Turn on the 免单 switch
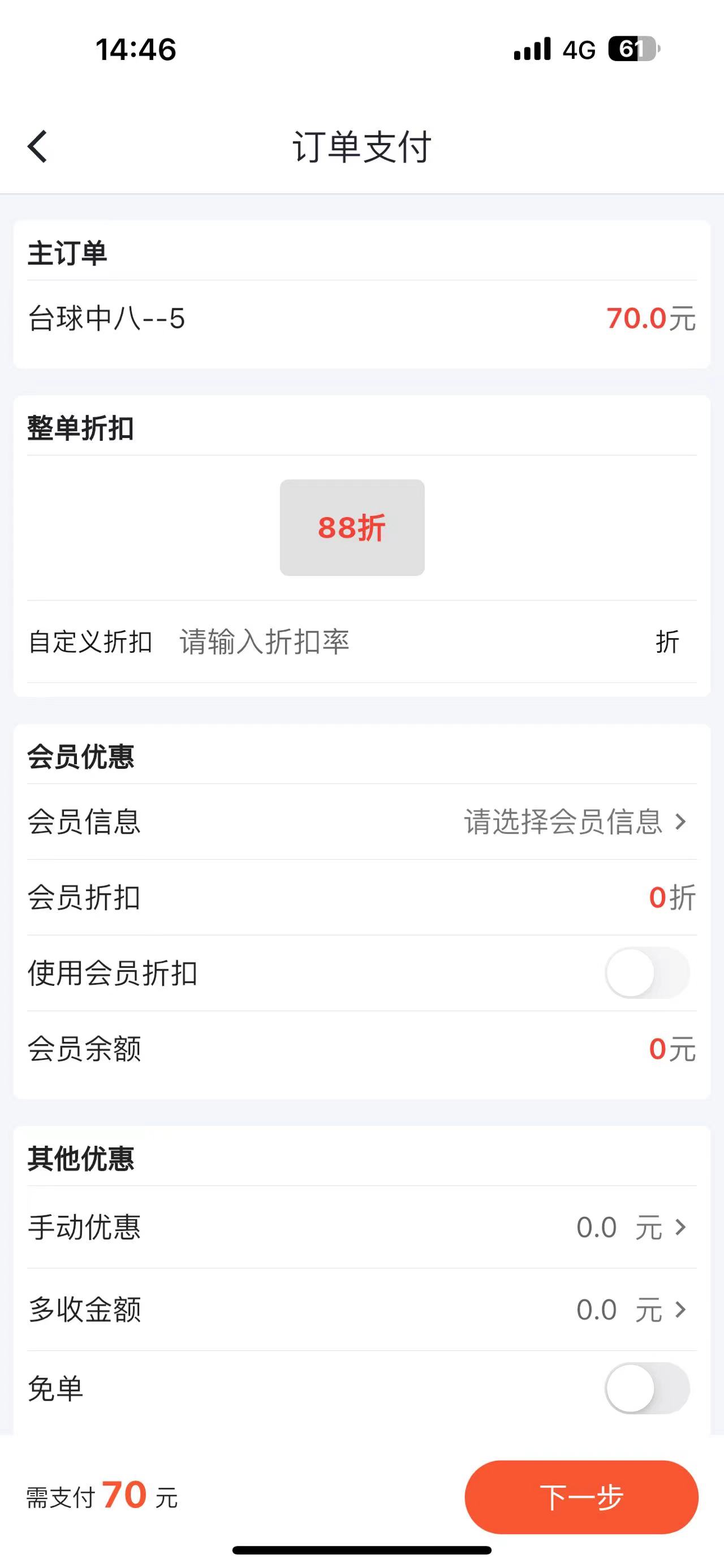This screenshot has width=724, height=1568. coord(647,1388)
